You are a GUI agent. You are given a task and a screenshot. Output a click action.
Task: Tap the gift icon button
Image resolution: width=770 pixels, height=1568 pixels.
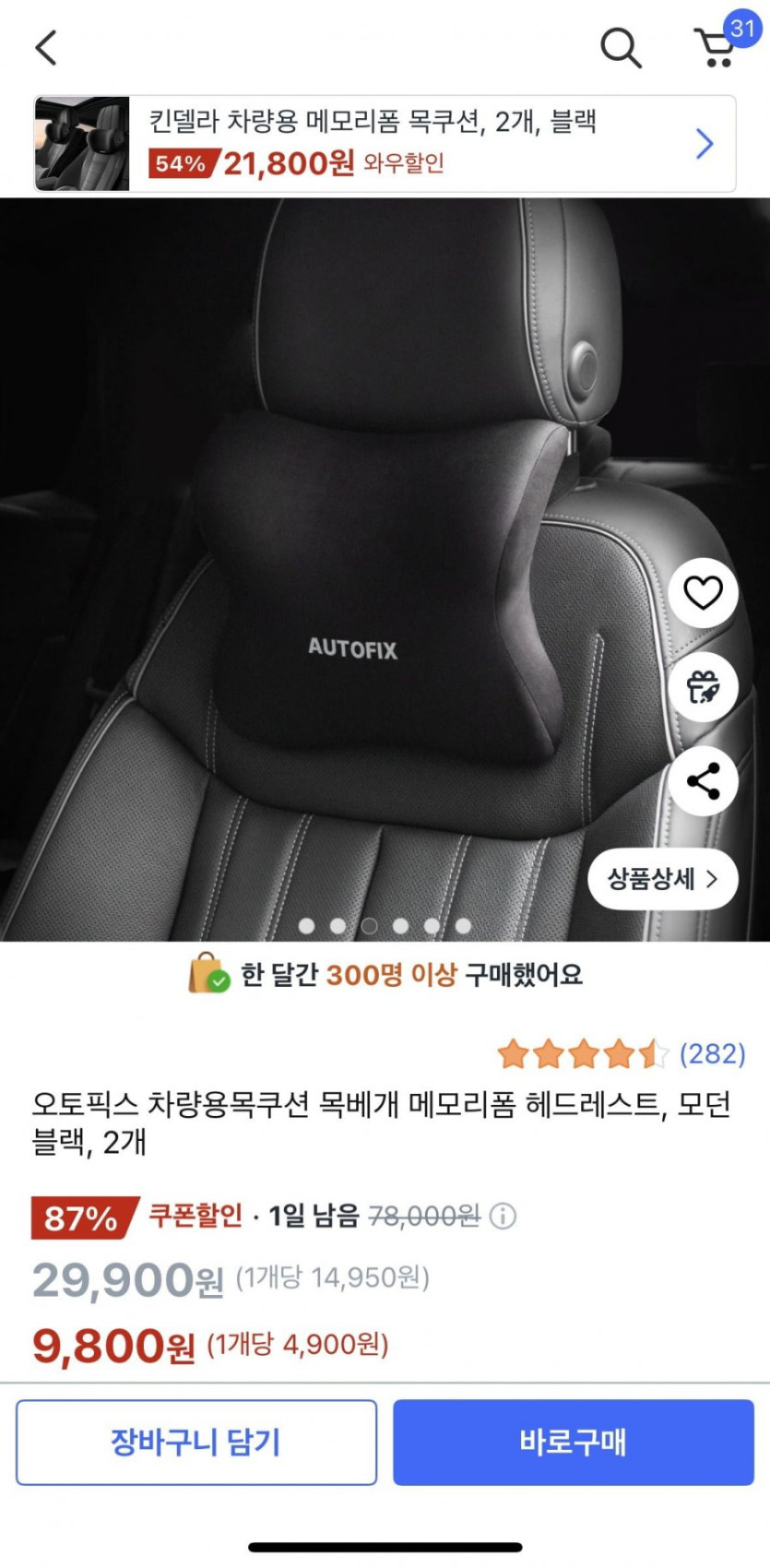(703, 687)
